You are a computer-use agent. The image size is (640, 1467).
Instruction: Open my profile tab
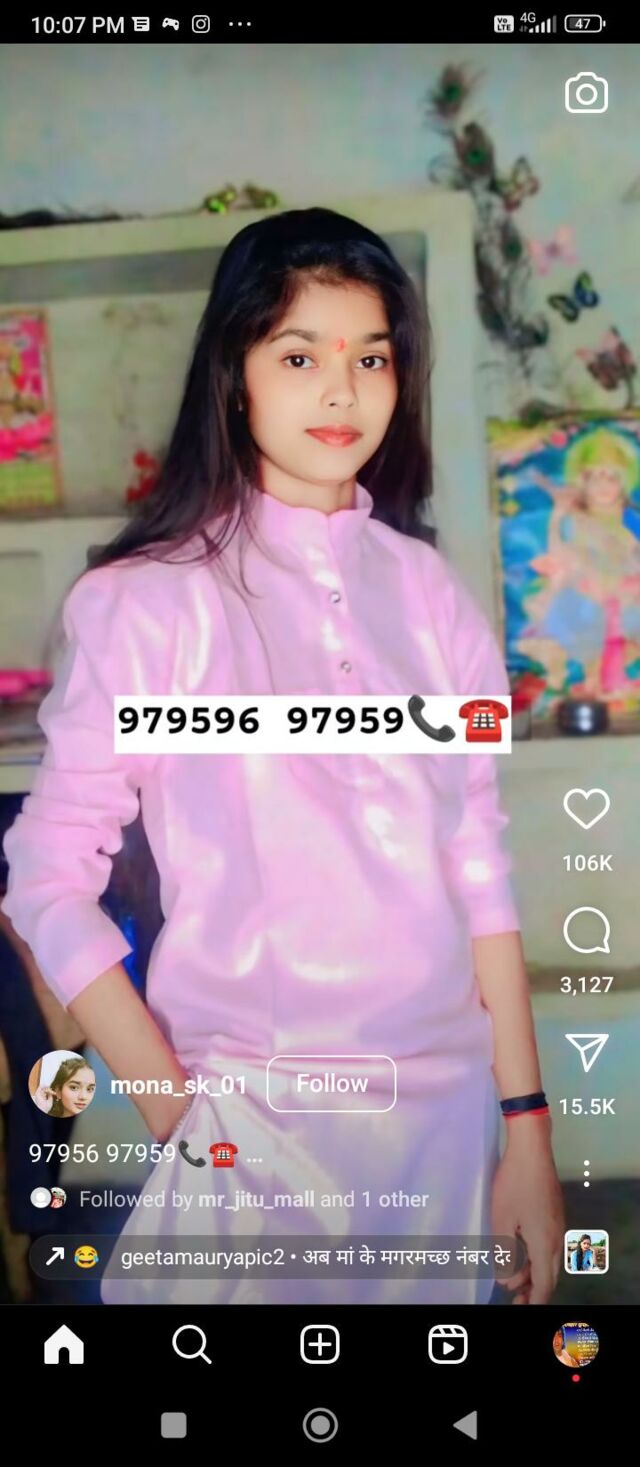pos(576,1345)
